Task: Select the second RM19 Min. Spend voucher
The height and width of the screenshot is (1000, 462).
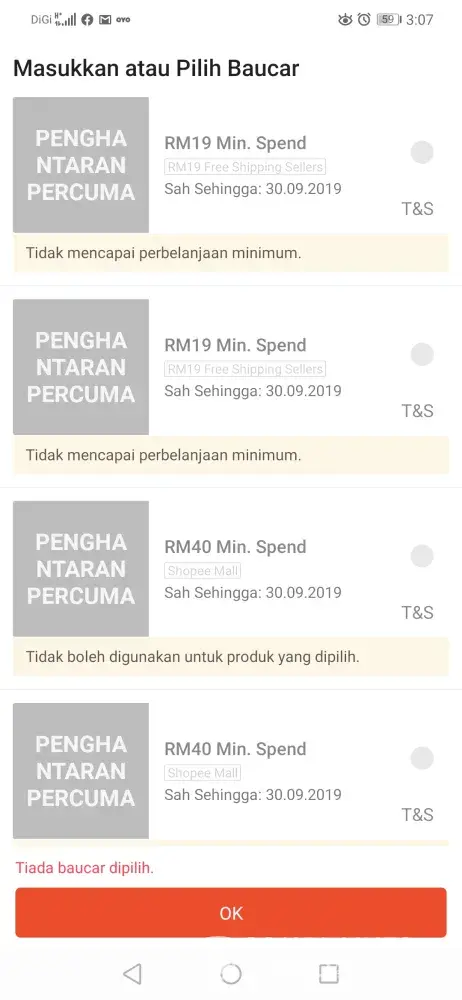Action: (422, 354)
